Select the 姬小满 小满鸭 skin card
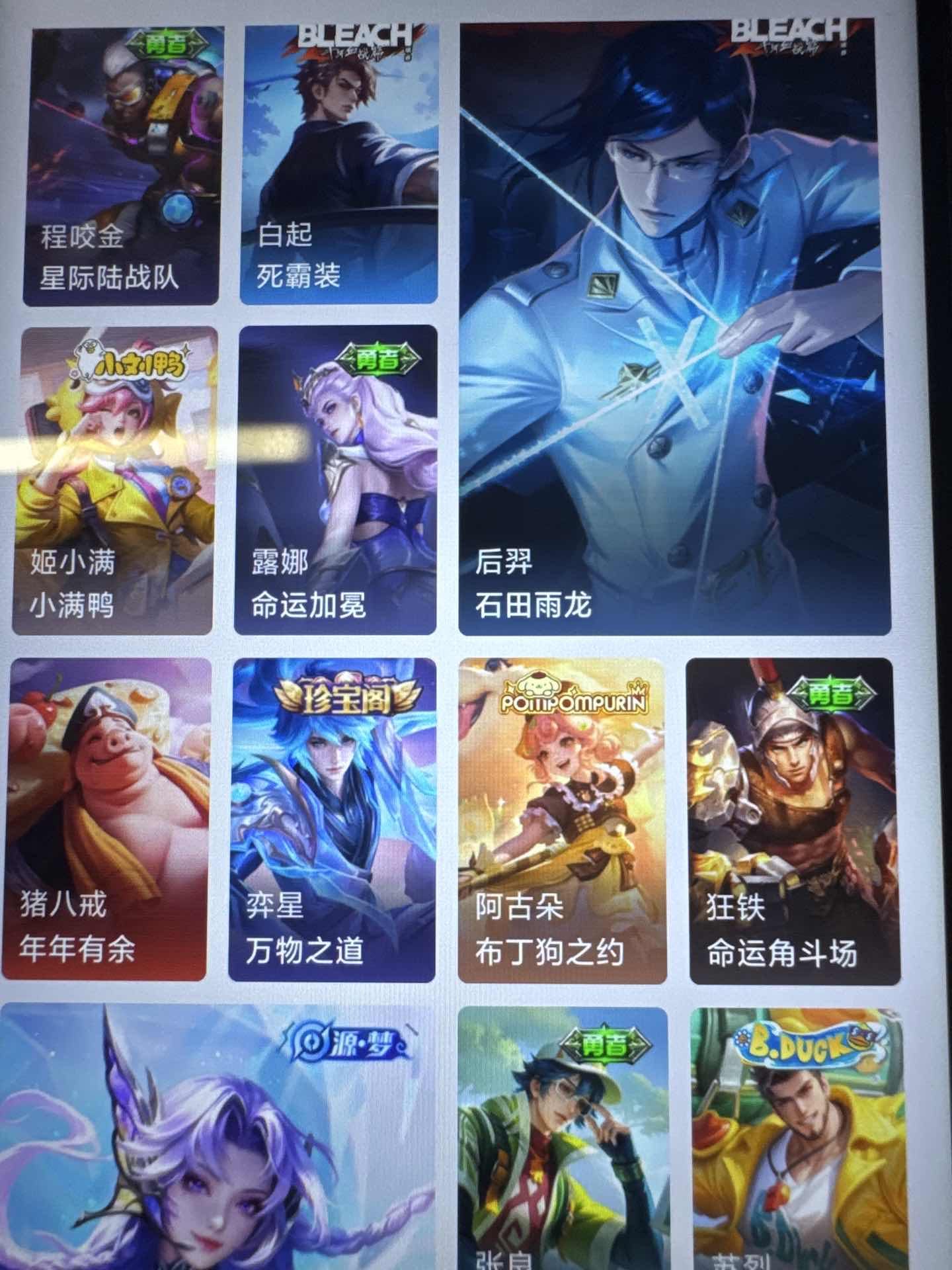Screen dimensions: 952x1270 (x=114, y=480)
